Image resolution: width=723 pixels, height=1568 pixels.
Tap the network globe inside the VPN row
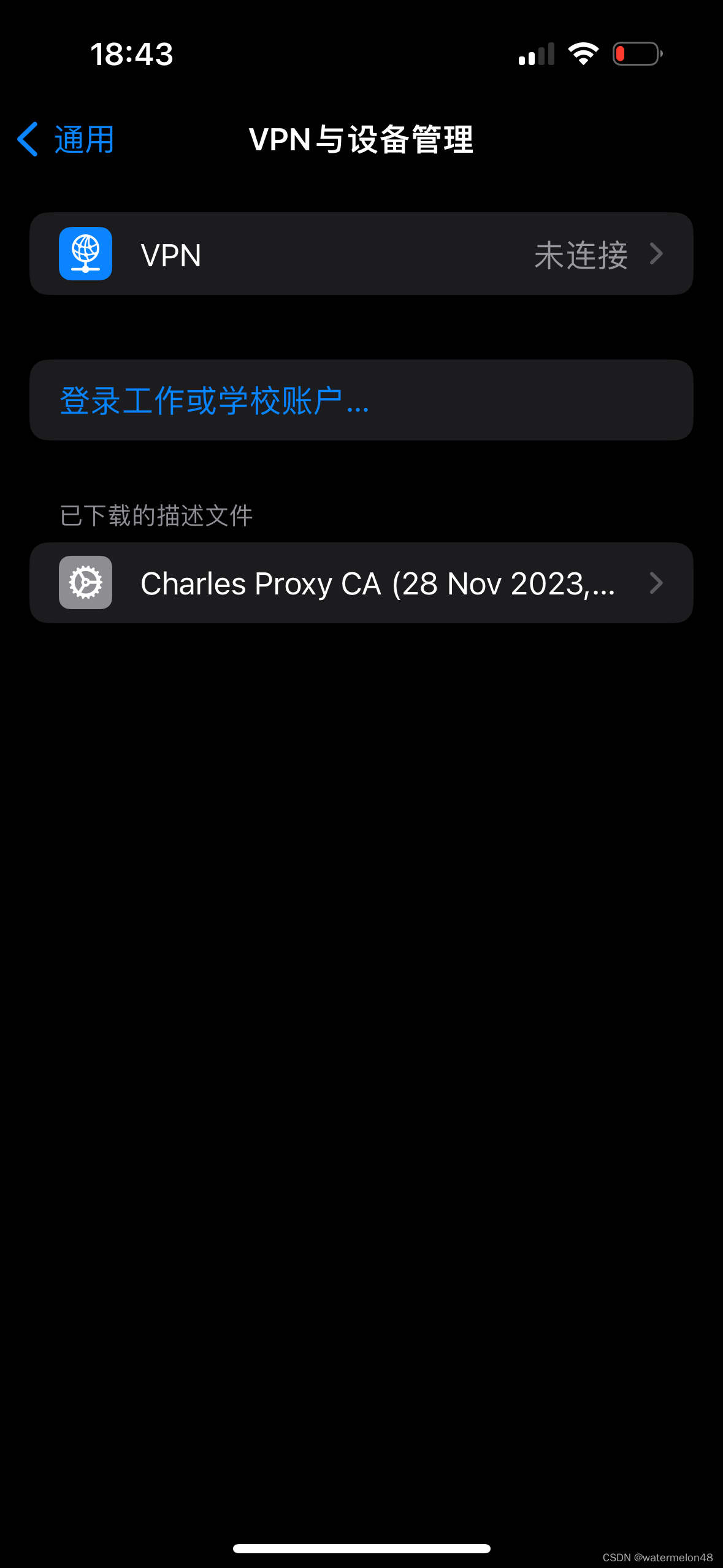tap(85, 253)
